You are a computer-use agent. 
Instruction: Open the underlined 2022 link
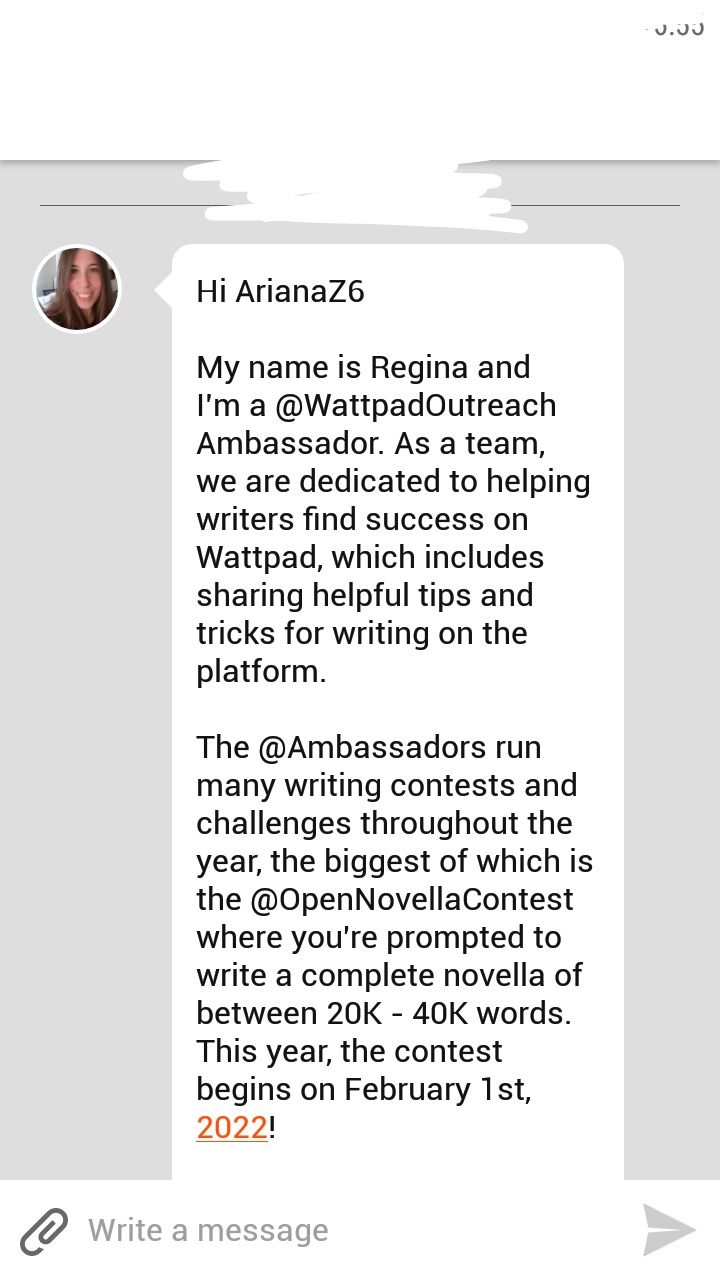[x=232, y=1127]
